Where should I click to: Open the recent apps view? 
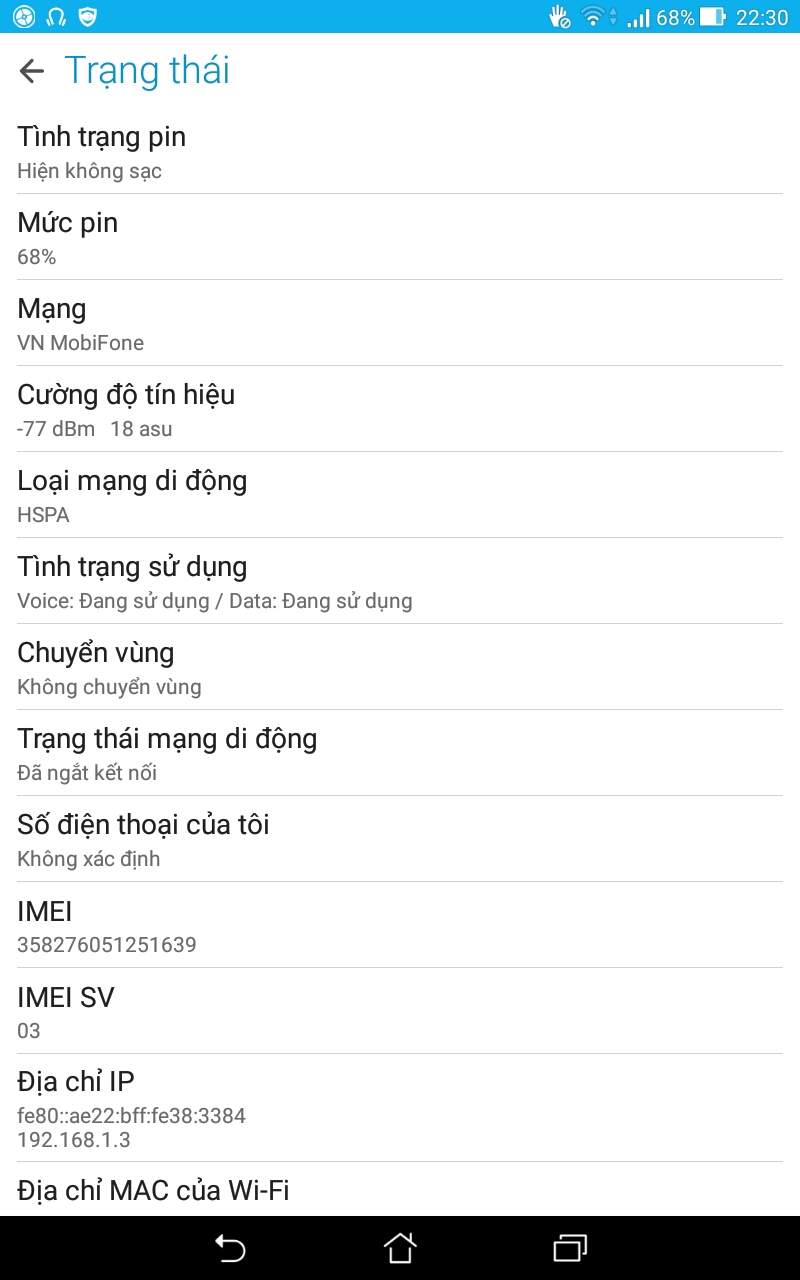[569, 1247]
